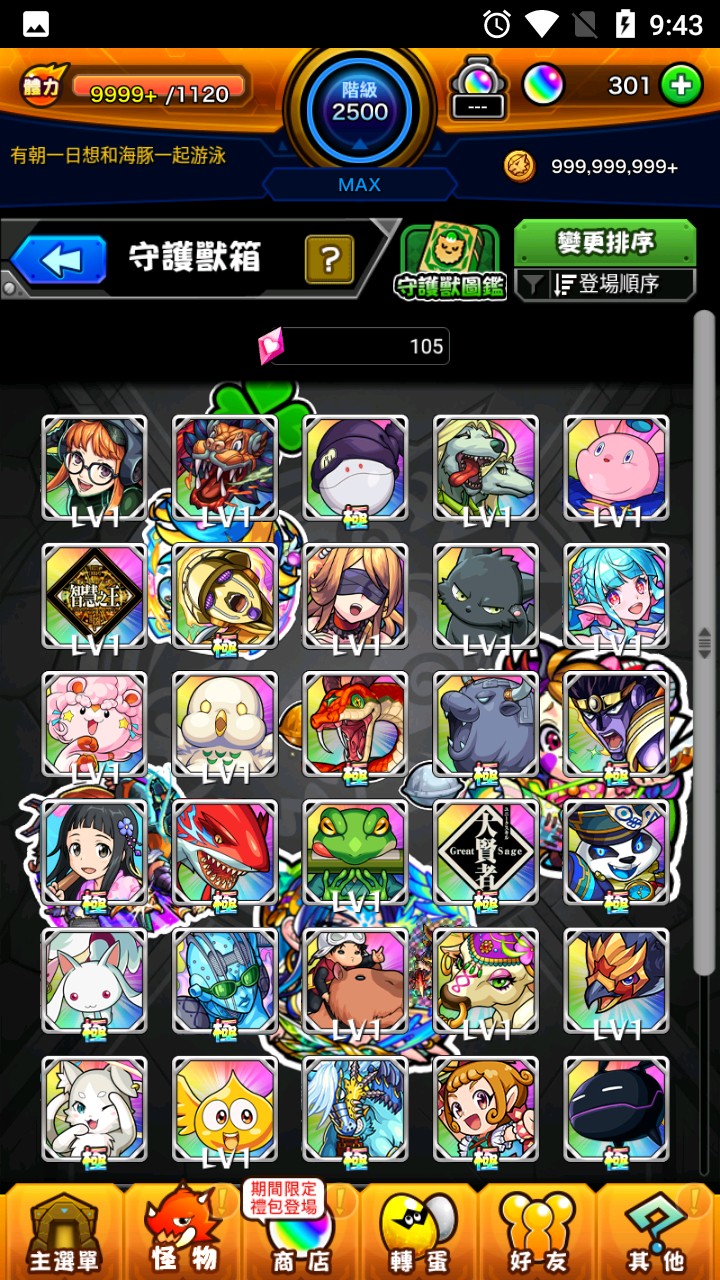Viewport: 720px width, 1280px height.
Task: Open the 好友 friends tab
Action: [x=538, y=1230]
